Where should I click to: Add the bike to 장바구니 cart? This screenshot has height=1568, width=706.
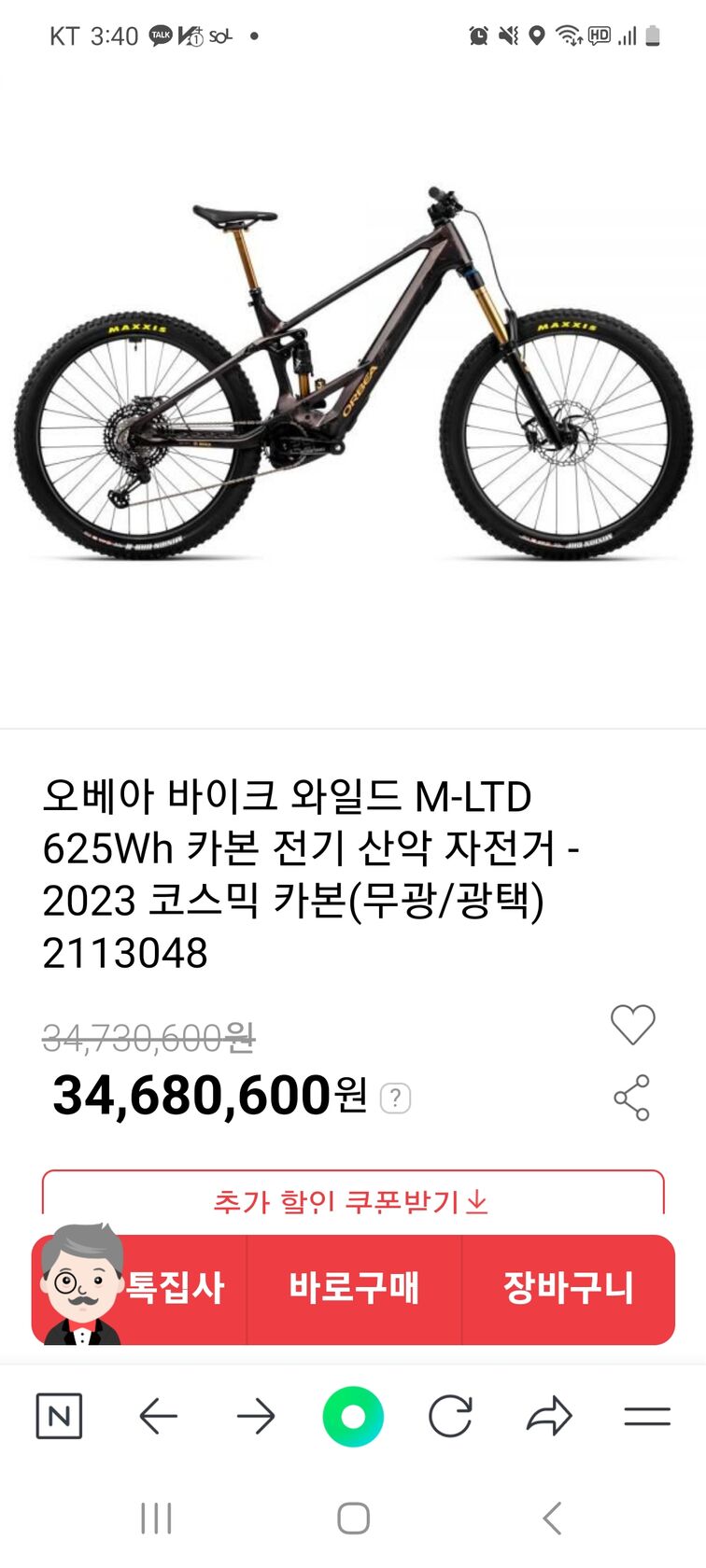click(568, 1288)
